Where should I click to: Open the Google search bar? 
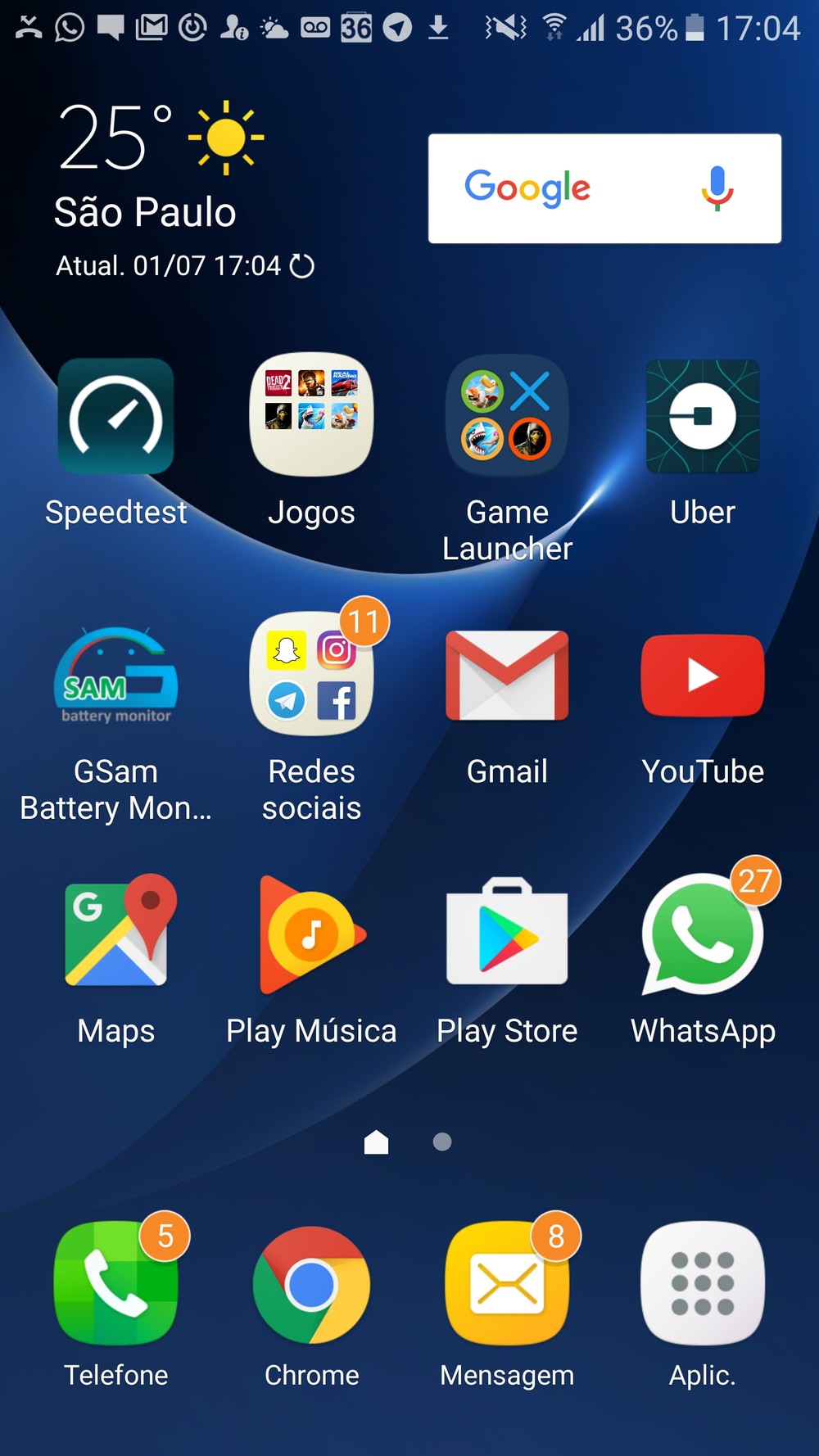point(557,188)
